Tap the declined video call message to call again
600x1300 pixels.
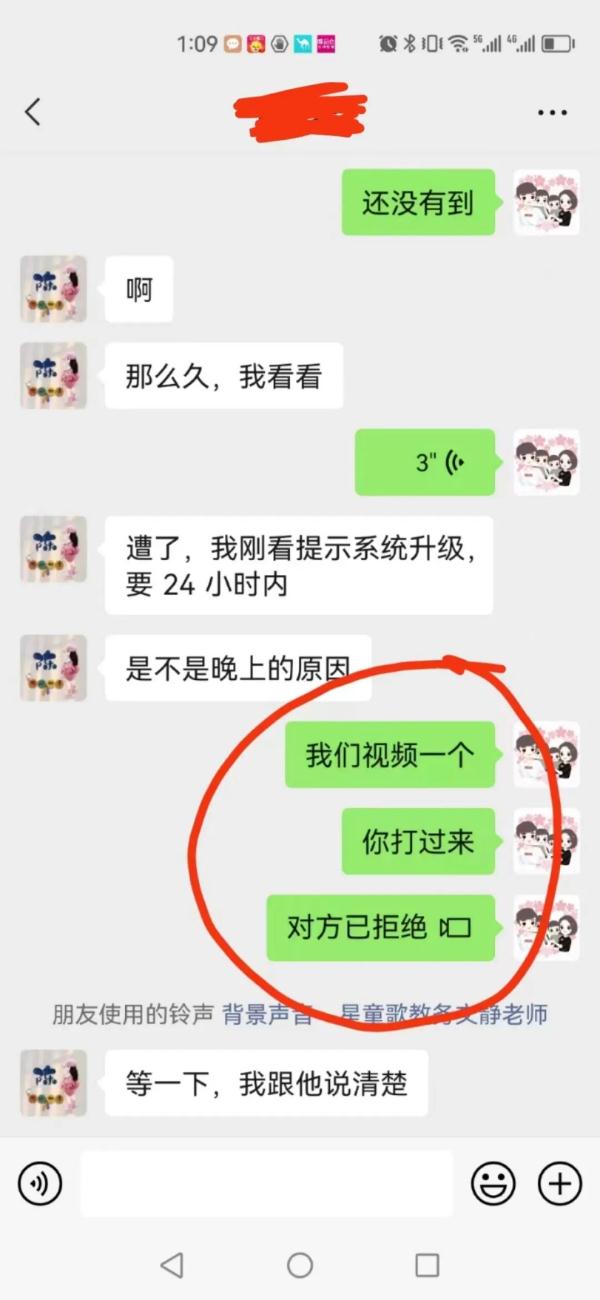(380, 928)
